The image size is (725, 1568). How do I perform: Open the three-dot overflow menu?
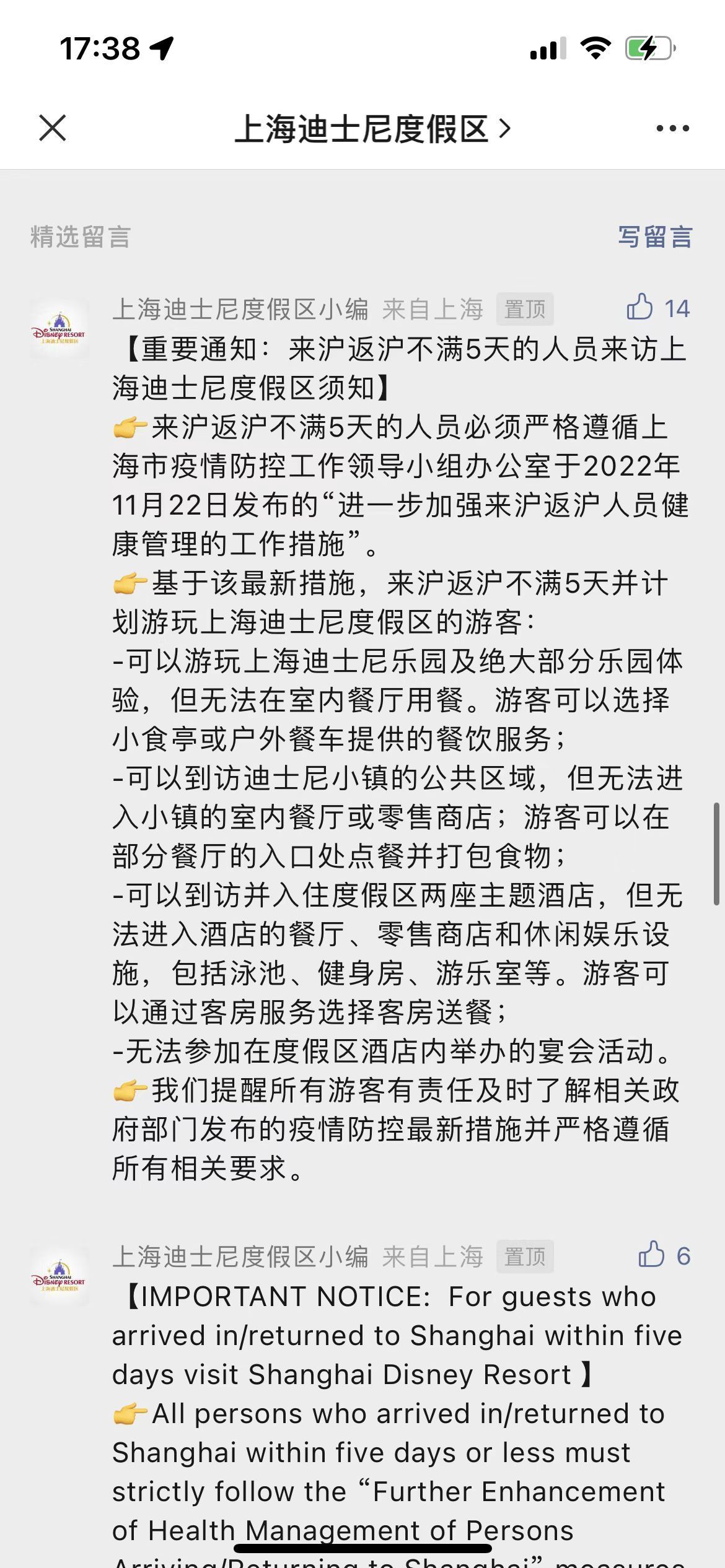(672, 128)
